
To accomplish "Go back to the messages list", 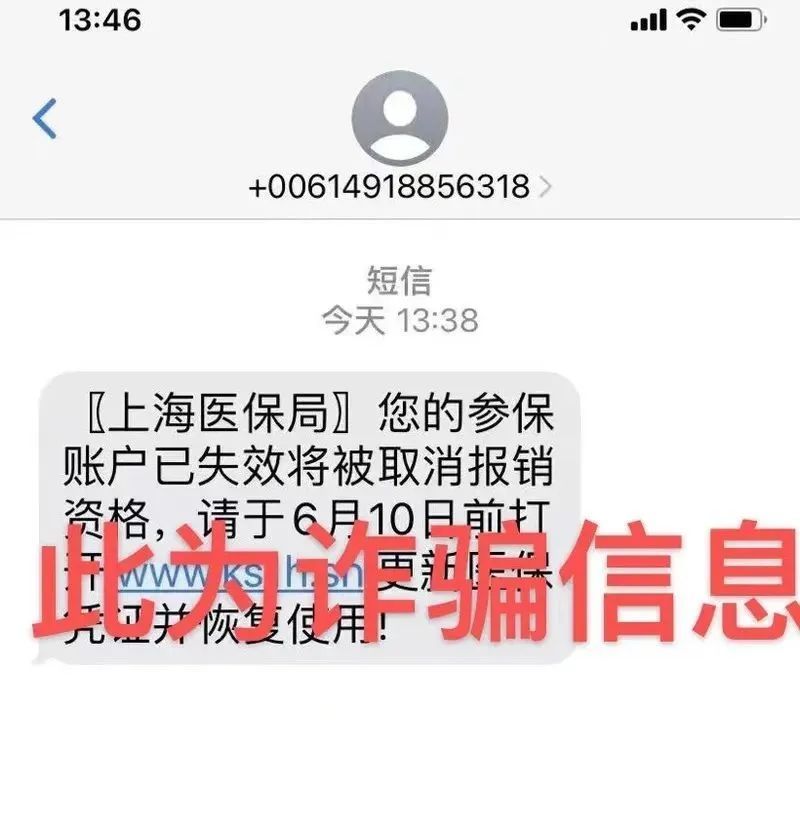I will [x=45, y=119].
